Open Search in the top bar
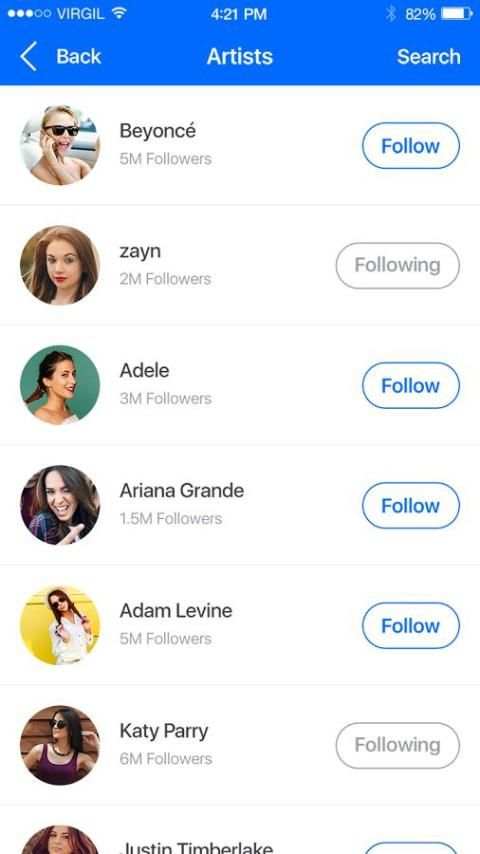This screenshot has width=480, height=854. 429,57
